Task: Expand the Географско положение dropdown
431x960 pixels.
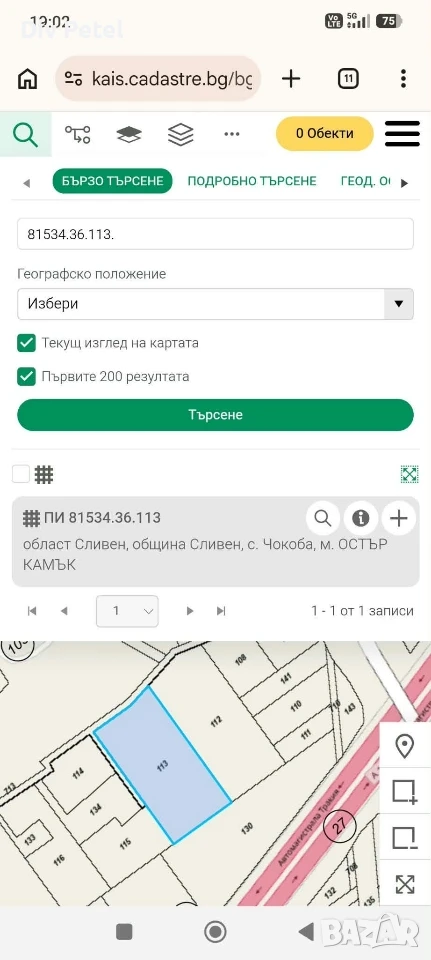Action: pos(216,304)
